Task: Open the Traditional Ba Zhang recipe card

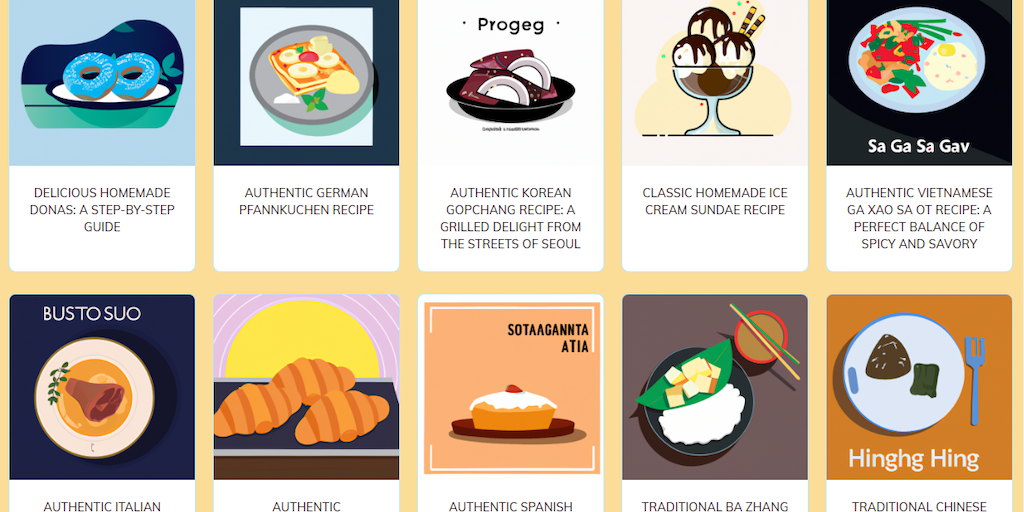Action: 715,400
